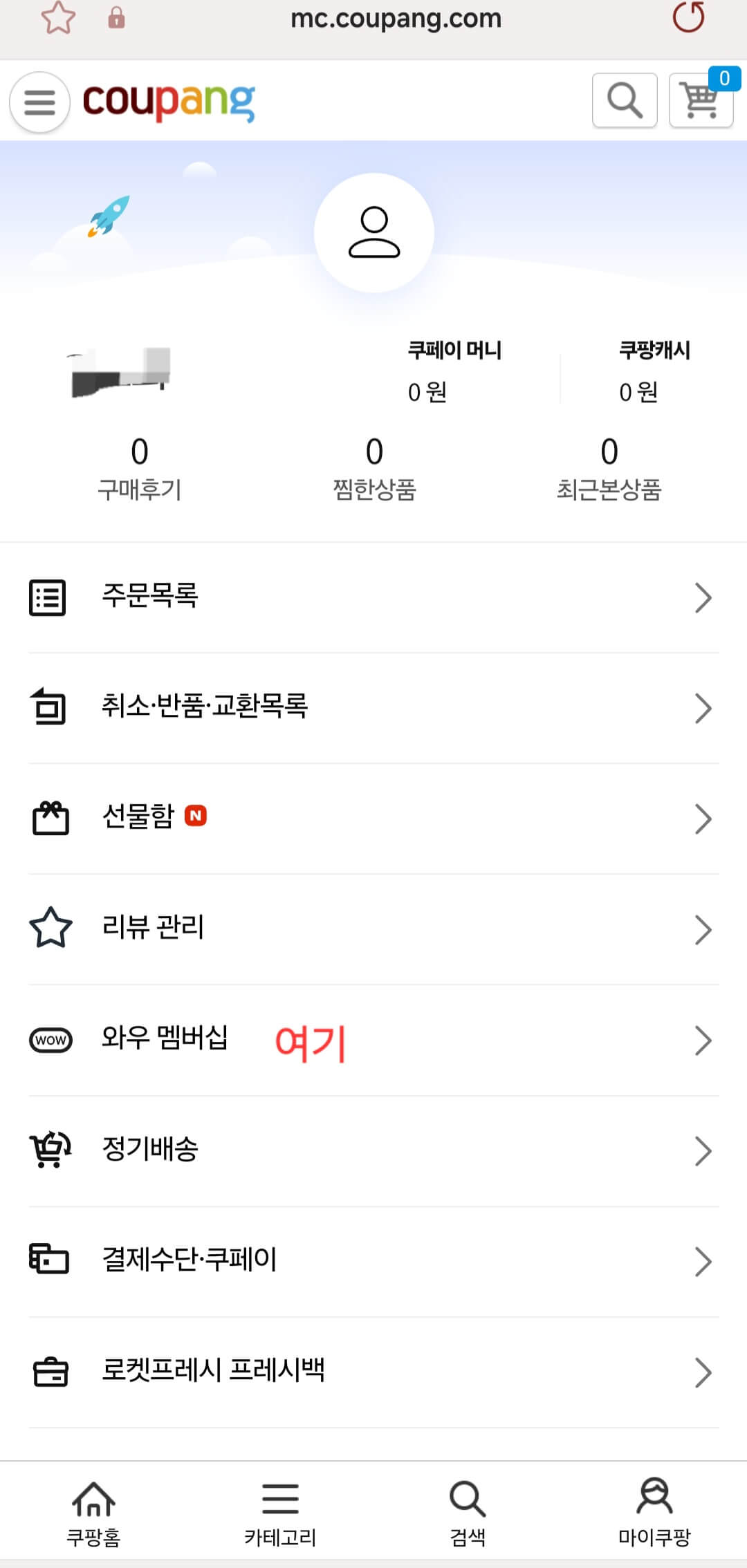Open the shopping cart icon showing 0 items
Image resolution: width=747 pixels, height=1568 pixels.
(700, 101)
